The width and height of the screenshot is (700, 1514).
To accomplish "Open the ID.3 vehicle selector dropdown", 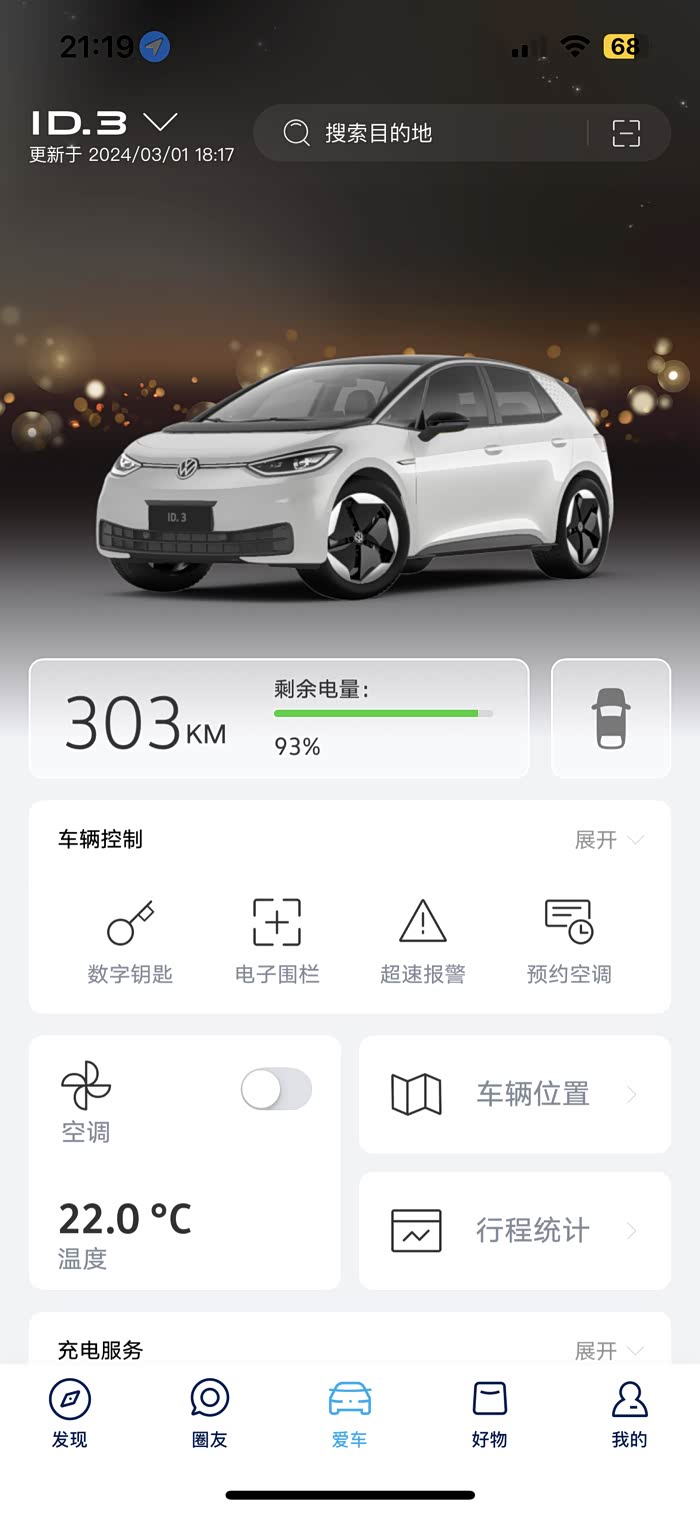I will click(104, 123).
